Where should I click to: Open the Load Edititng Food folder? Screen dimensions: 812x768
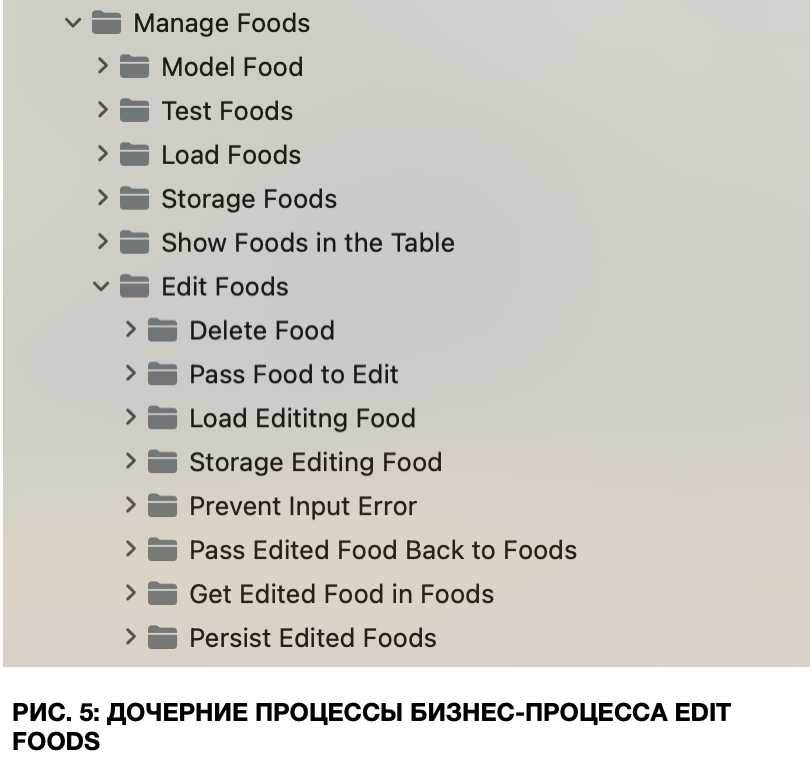(302, 419)
